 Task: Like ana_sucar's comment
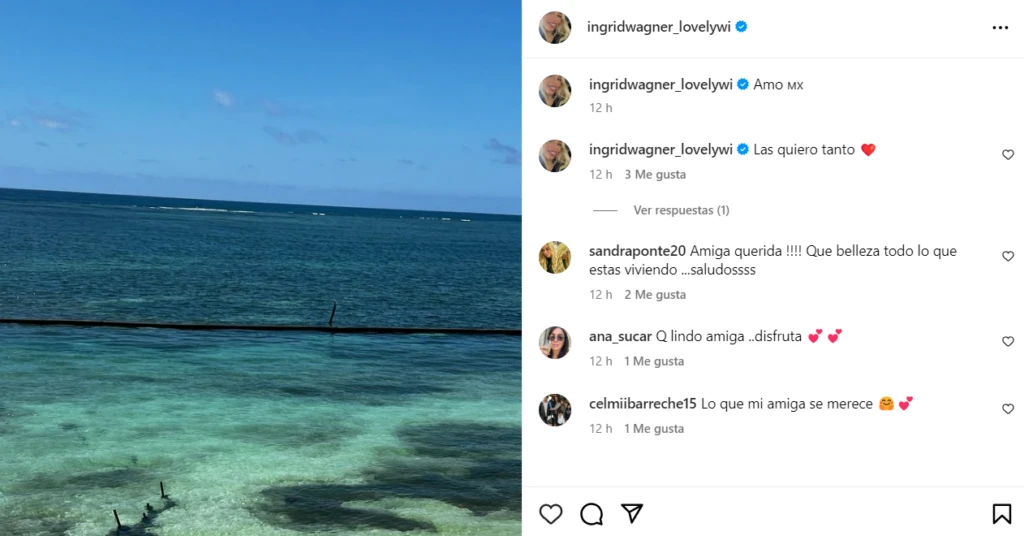tap(1008, 342)
